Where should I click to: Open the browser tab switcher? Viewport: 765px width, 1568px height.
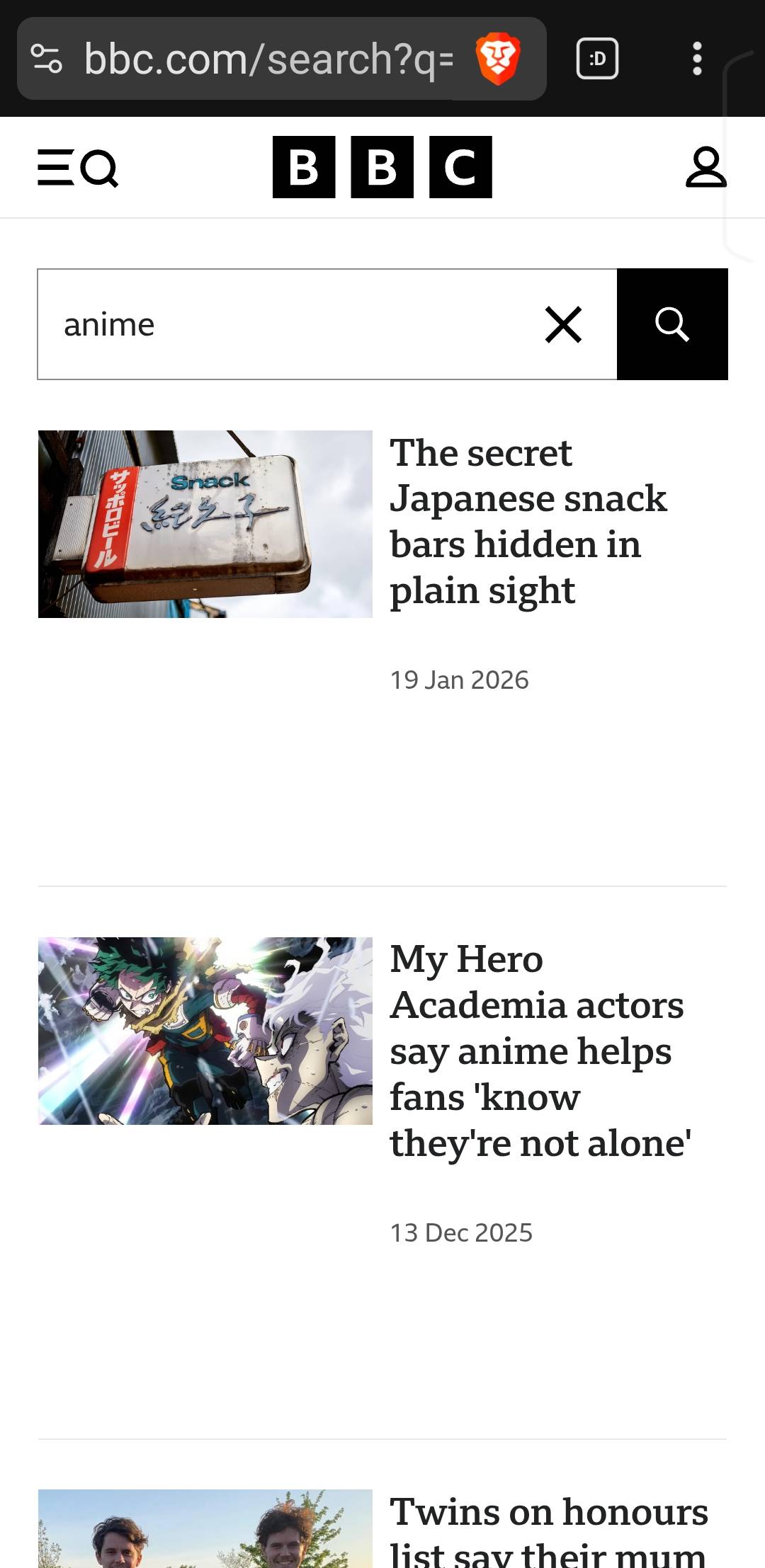point(597,59)
